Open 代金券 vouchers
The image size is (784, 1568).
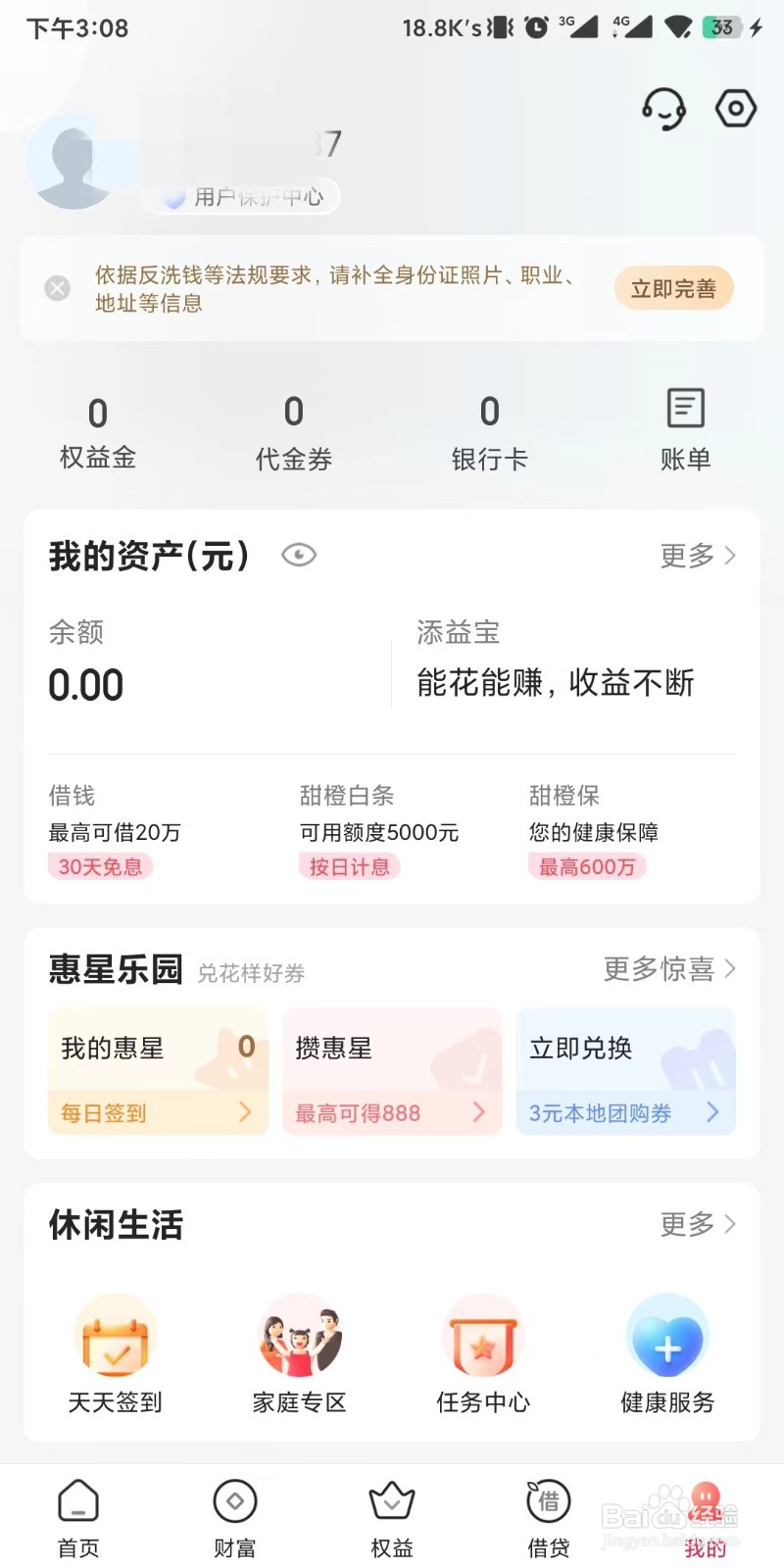click(293, 431)
